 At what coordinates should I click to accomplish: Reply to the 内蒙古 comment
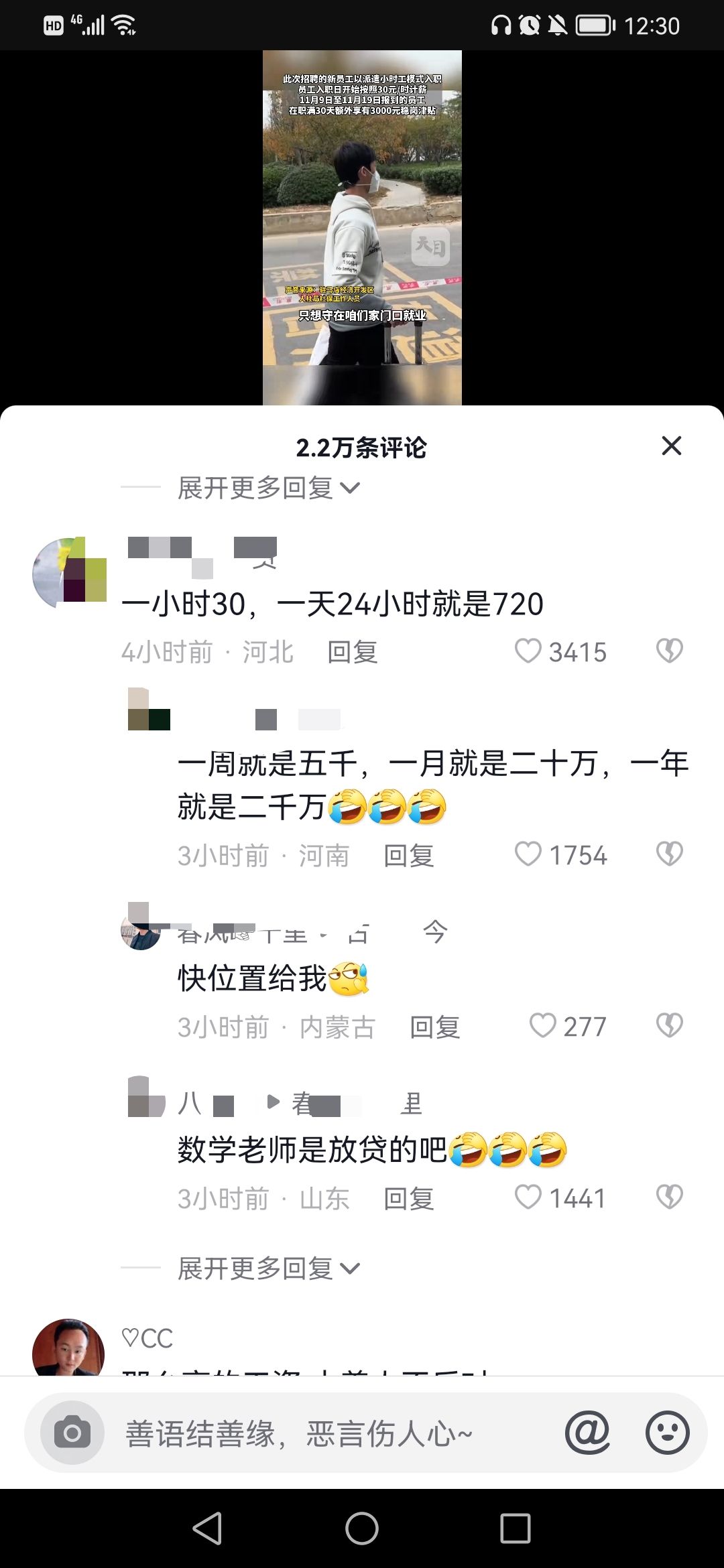pyautogui.click(x=435, y=1027)
